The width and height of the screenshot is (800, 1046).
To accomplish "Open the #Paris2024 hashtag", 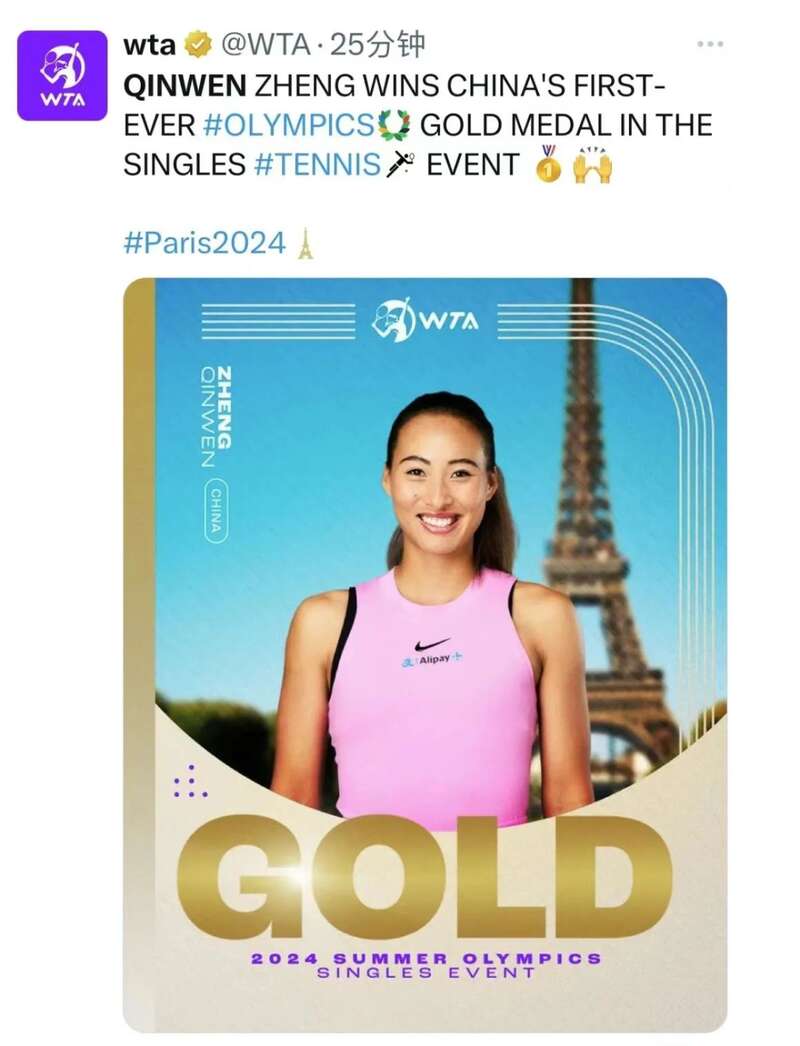I will (x=204, y=243).
